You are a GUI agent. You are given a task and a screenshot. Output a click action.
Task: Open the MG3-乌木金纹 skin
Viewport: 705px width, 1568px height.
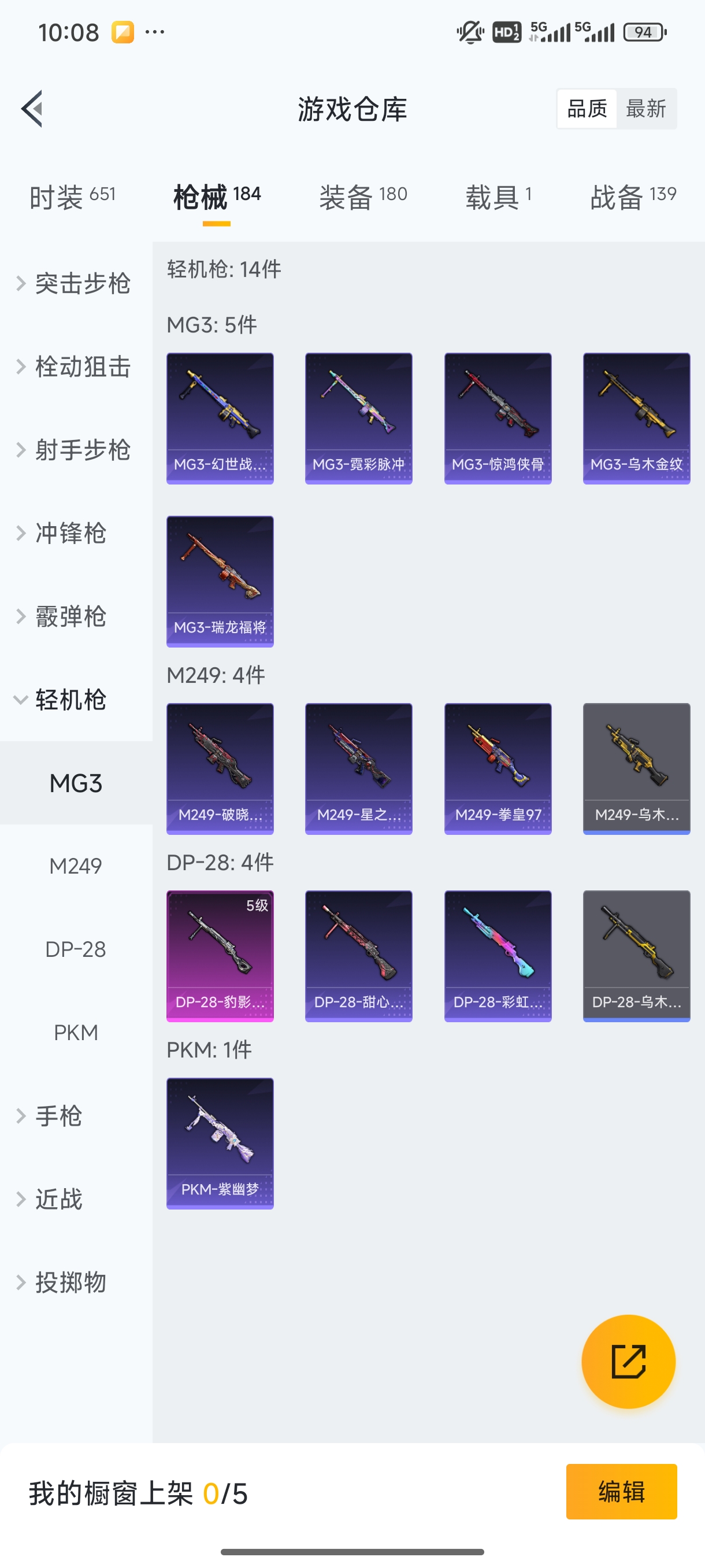coord(636,418)
